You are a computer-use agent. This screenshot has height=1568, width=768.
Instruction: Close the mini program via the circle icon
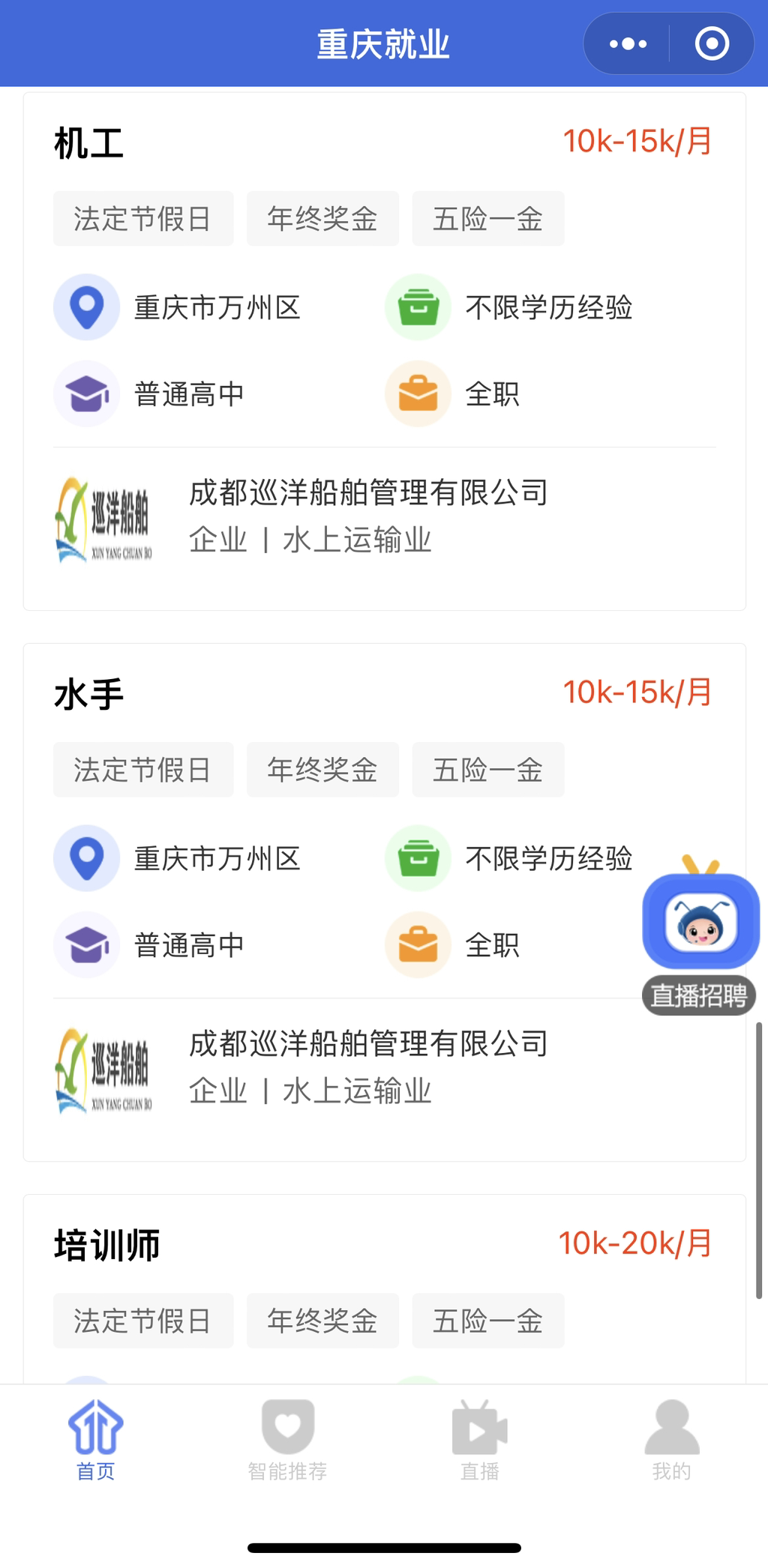712,44
